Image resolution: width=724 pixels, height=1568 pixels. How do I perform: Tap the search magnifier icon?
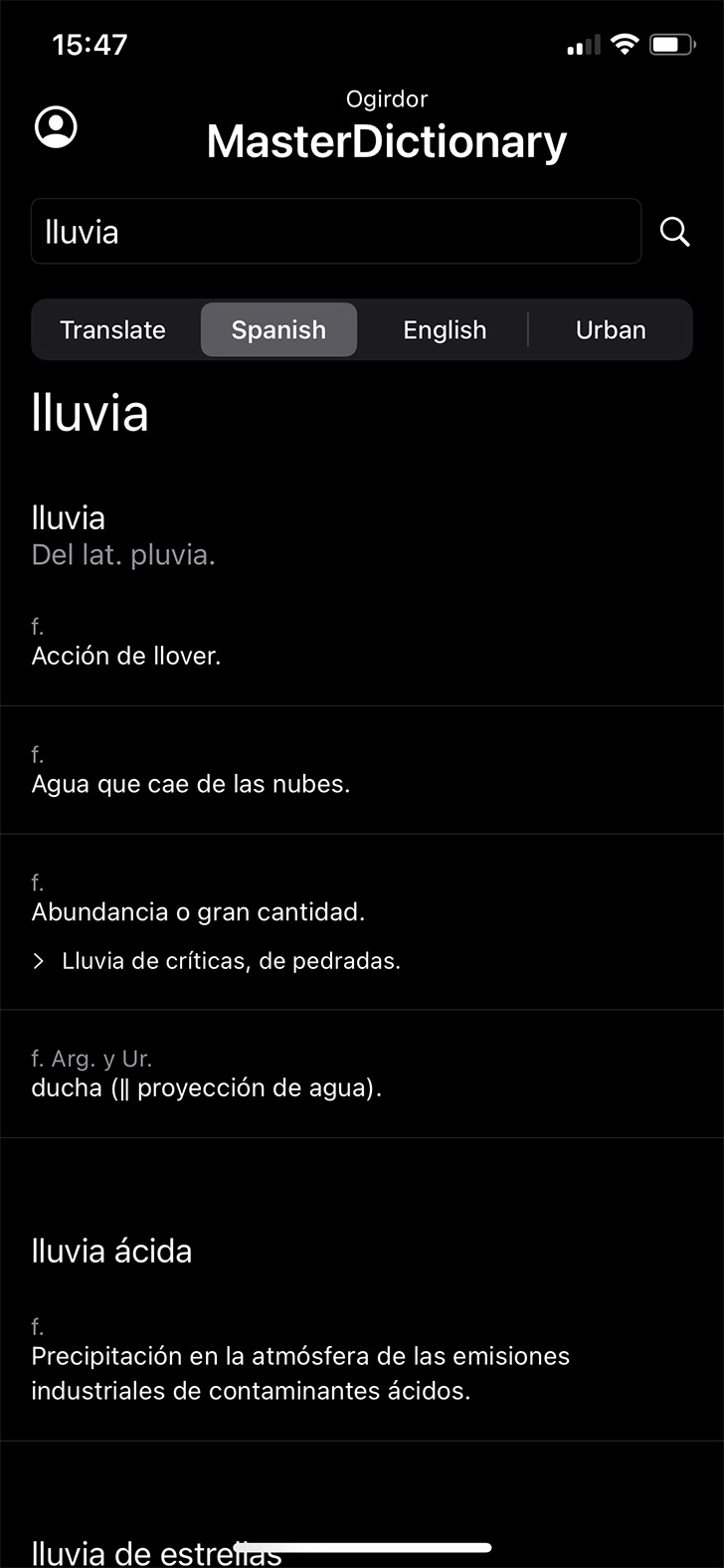pos(674,232)
